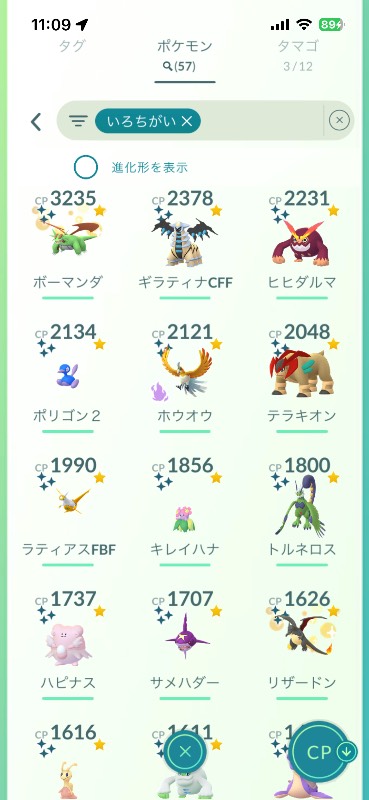This screenshot has width=369, height=800.
Task: Select サメハダー CP1707
Action: (x=185, y=645)
